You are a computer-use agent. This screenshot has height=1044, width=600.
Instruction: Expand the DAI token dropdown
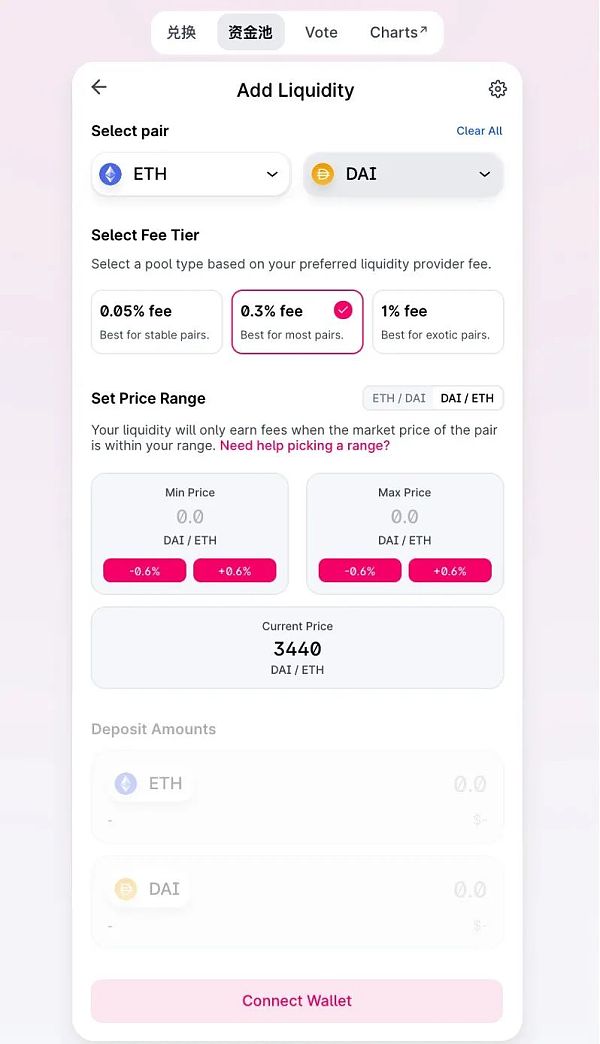pos(403,174)
